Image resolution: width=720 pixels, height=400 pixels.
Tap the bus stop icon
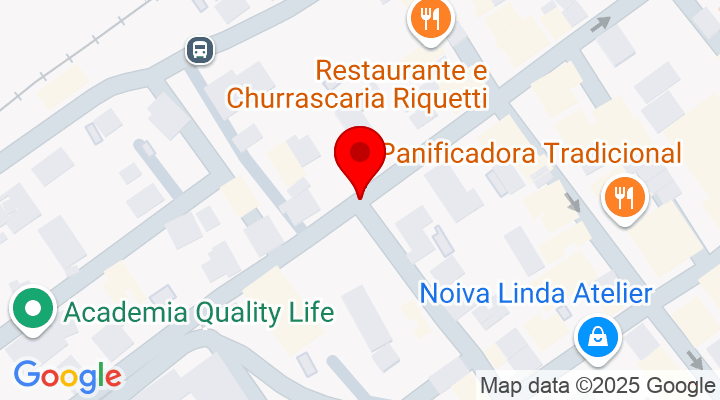199,49
